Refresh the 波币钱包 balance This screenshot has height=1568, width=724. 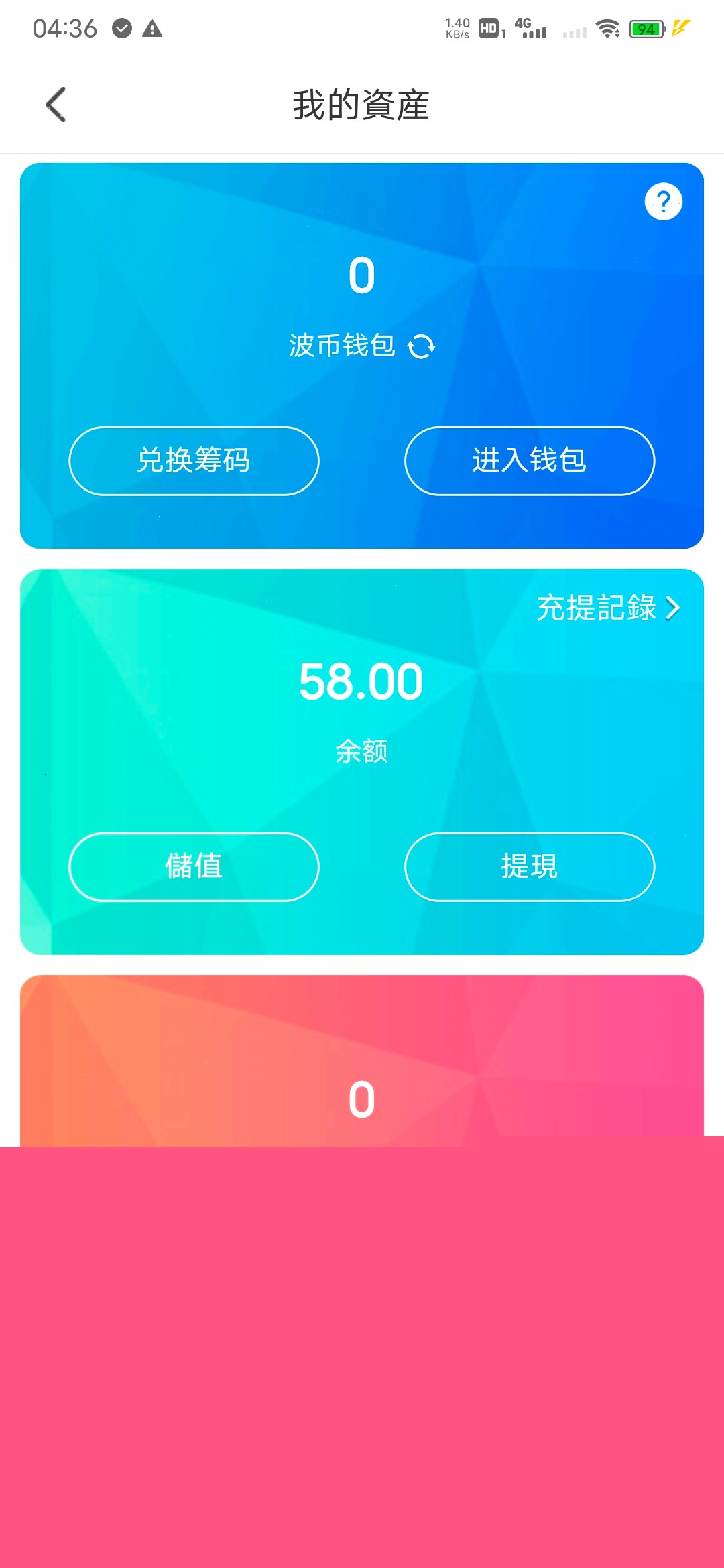pyautogui.click(x=422, y=346)
